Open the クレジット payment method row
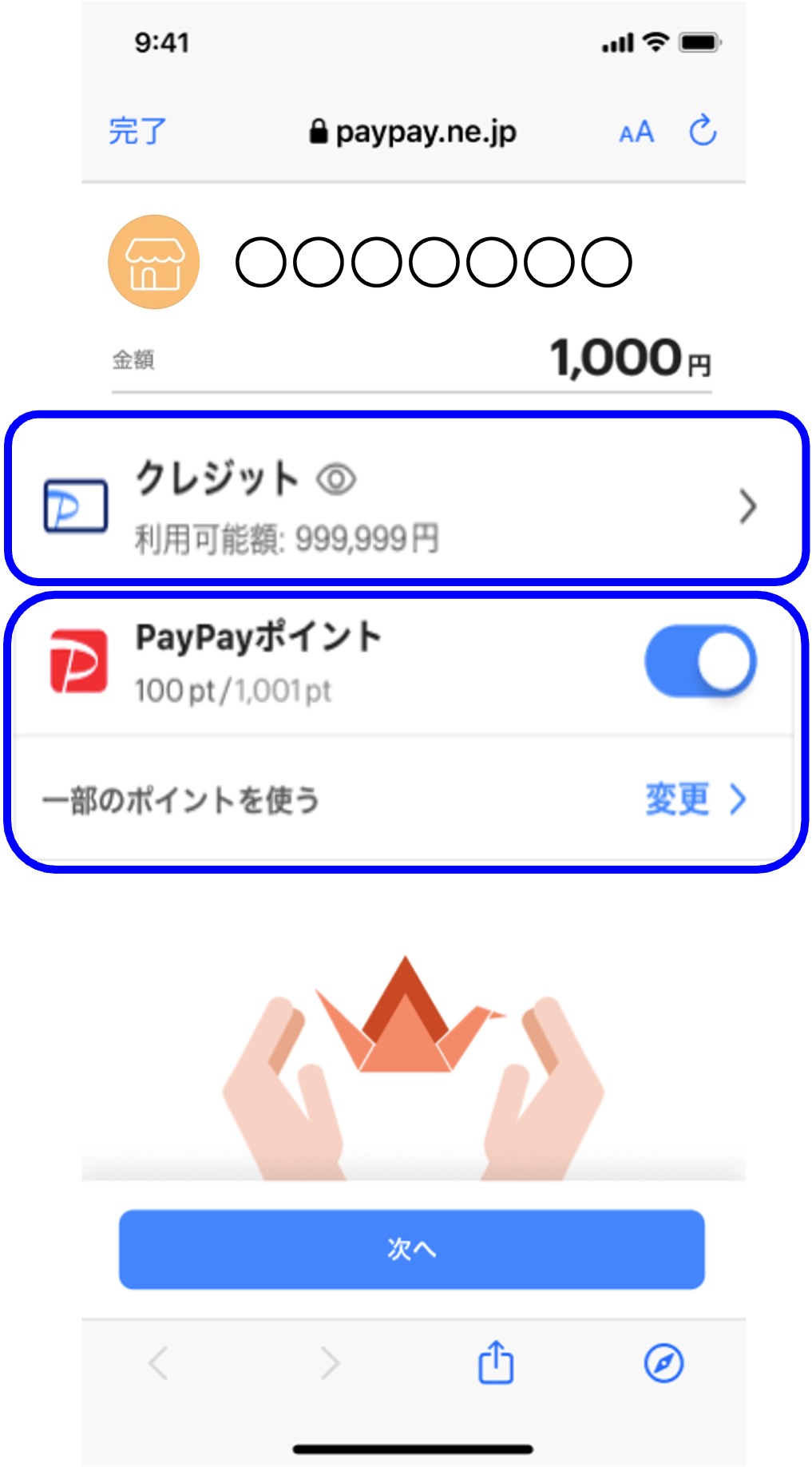The height and width of the screenshot is (1467, 812). coord(407,505)
